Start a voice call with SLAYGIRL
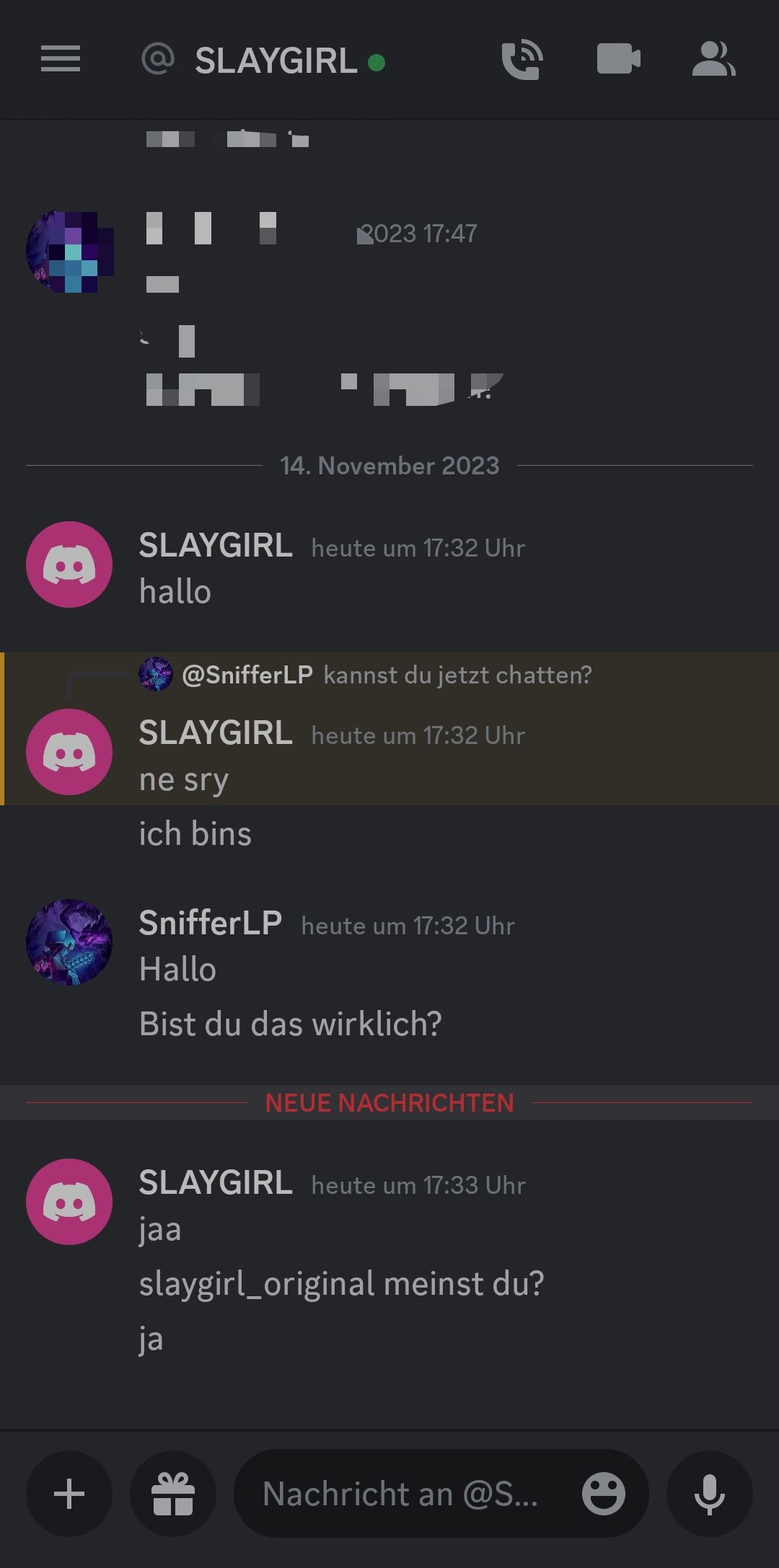The image size is (779, 1568). 521,60
